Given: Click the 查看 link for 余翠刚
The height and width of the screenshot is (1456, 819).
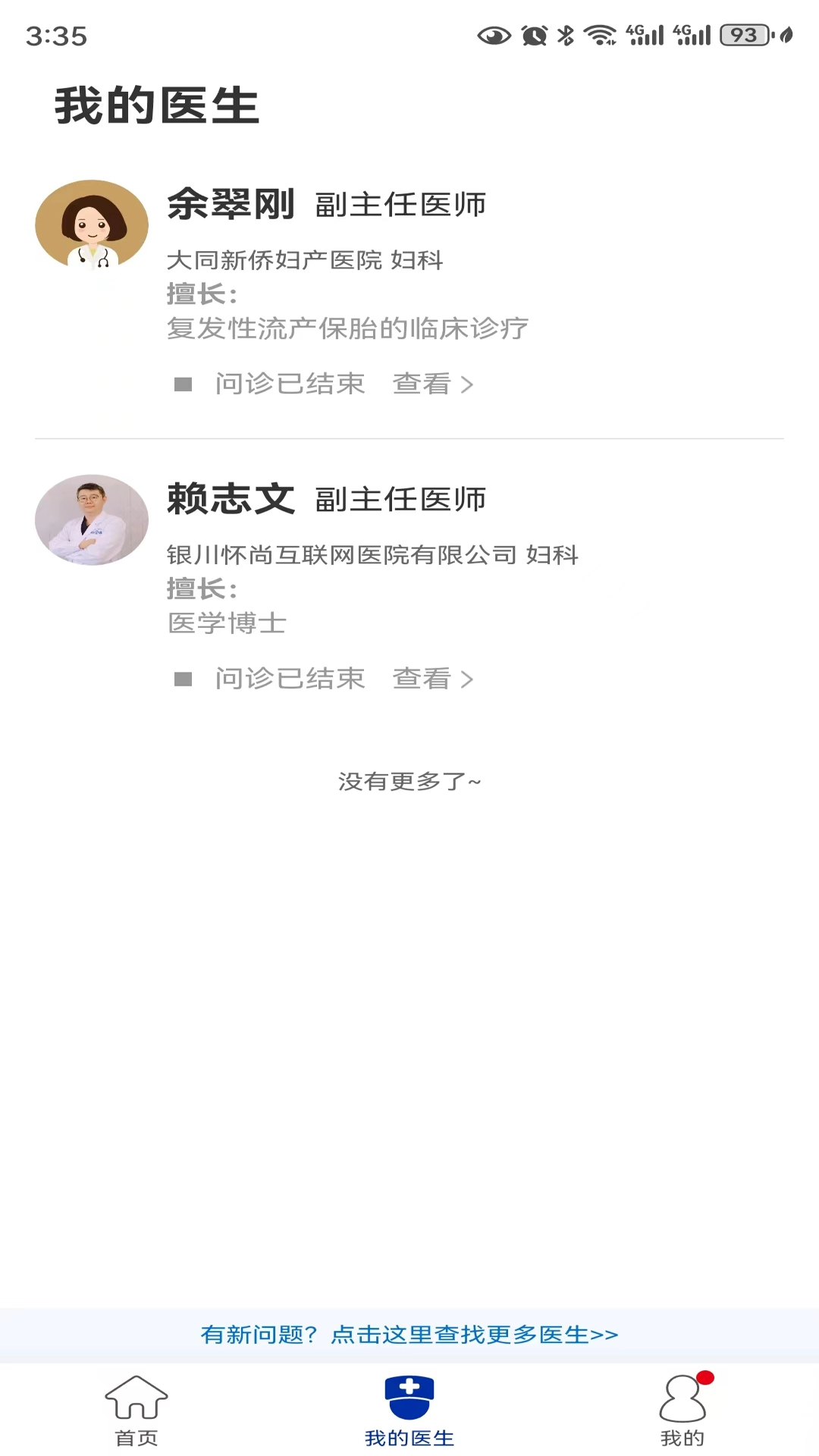Looking at the screenshot, I should coord(420,384).
